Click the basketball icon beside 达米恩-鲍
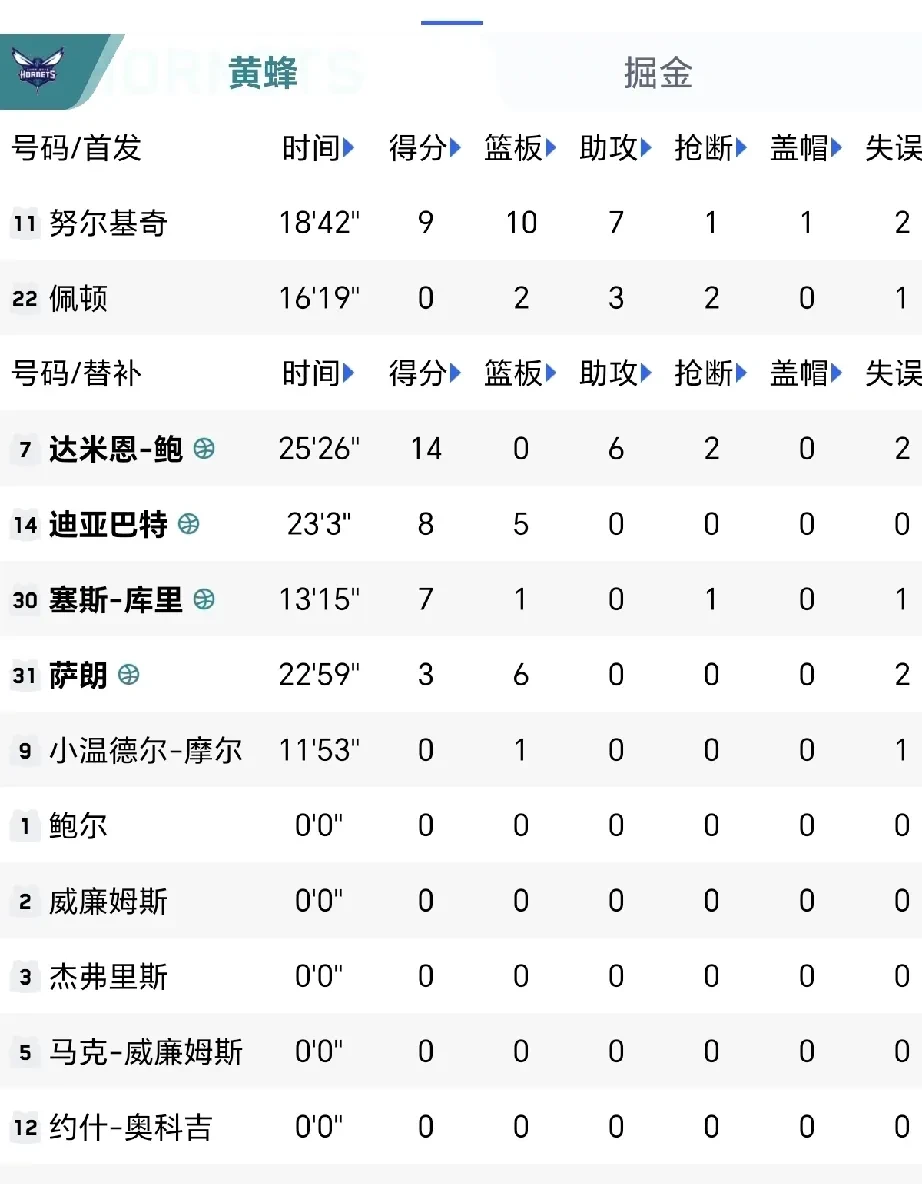922x1184 pixels. pos(203,448)
